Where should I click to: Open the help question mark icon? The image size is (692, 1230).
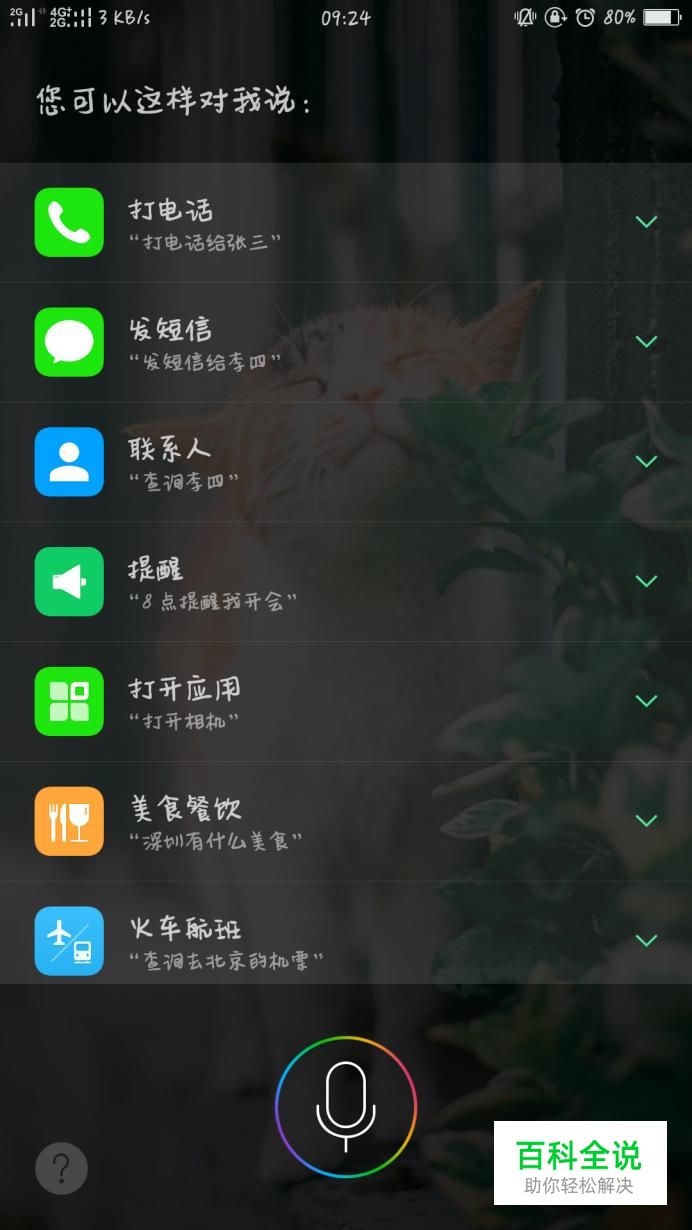[x=61, y=1167]
